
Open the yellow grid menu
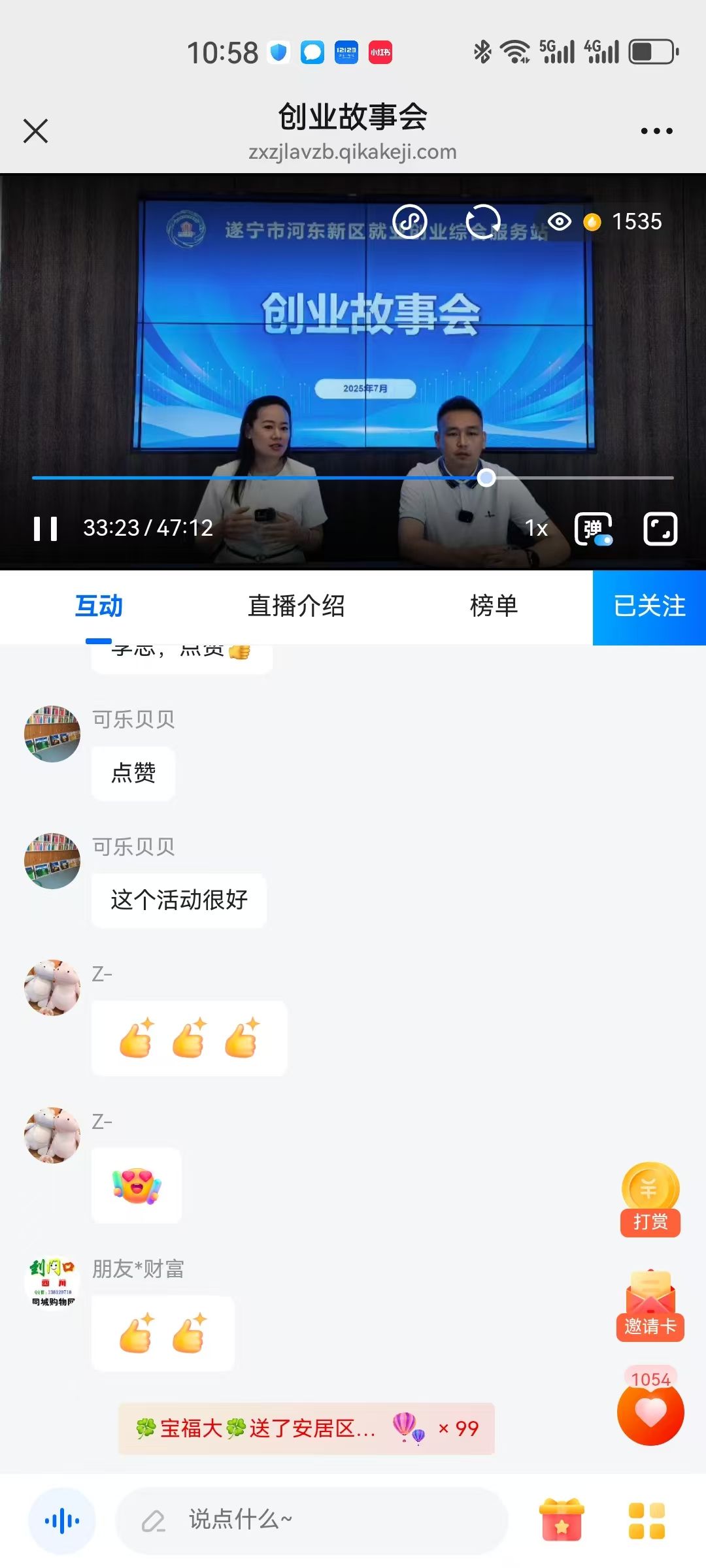click(647, 1520)
